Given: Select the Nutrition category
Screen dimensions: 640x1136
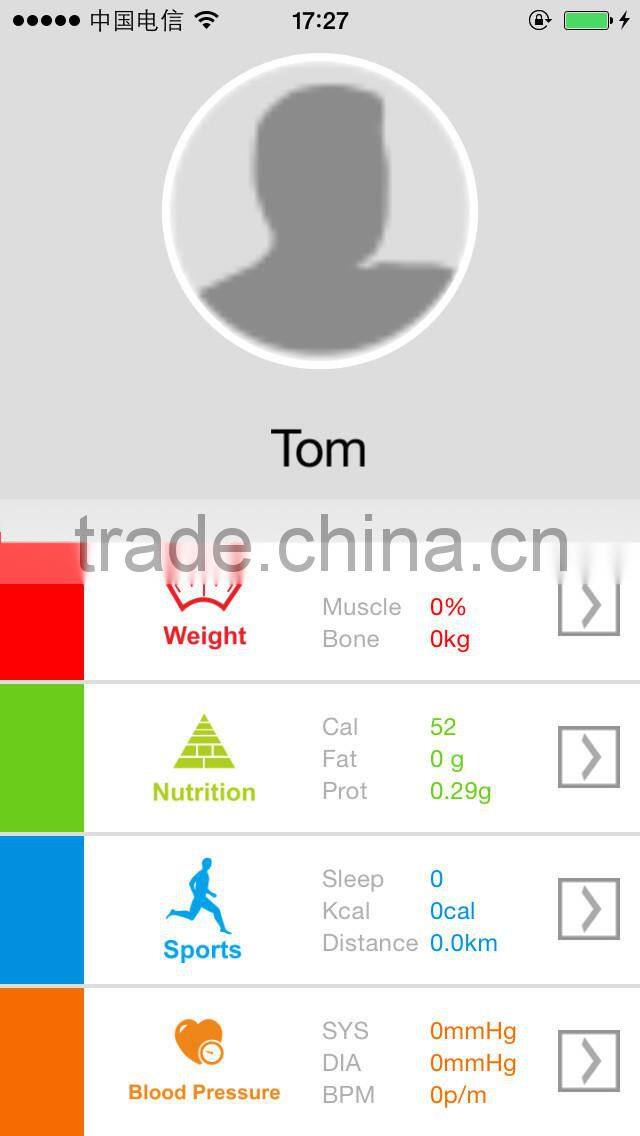Looking at the screenshot, I should (x=204, y=760).
